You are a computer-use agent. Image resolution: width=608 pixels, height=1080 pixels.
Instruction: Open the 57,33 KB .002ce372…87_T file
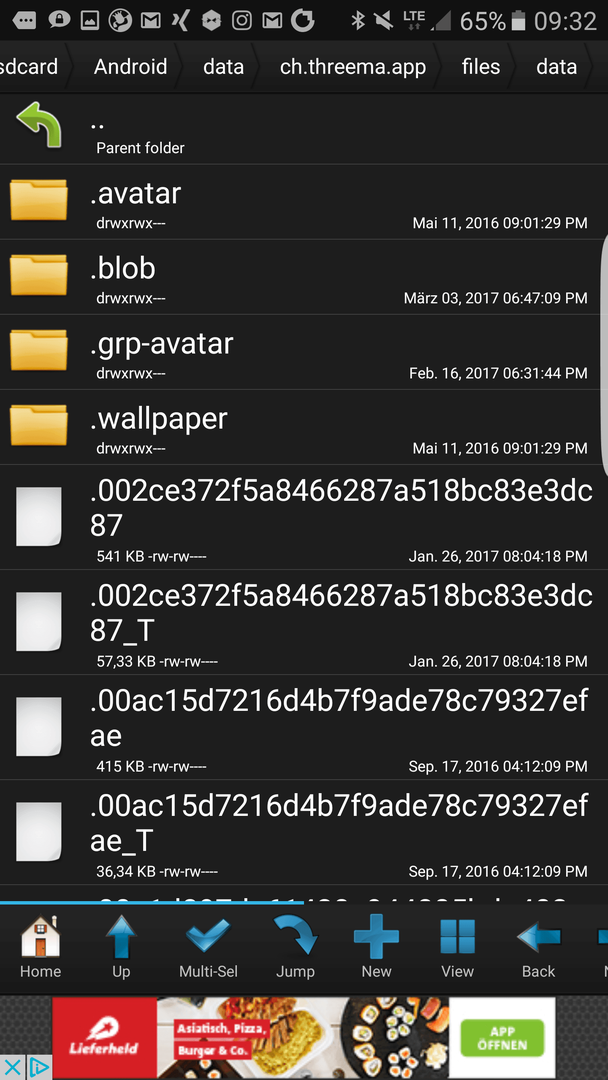(304, 622)
